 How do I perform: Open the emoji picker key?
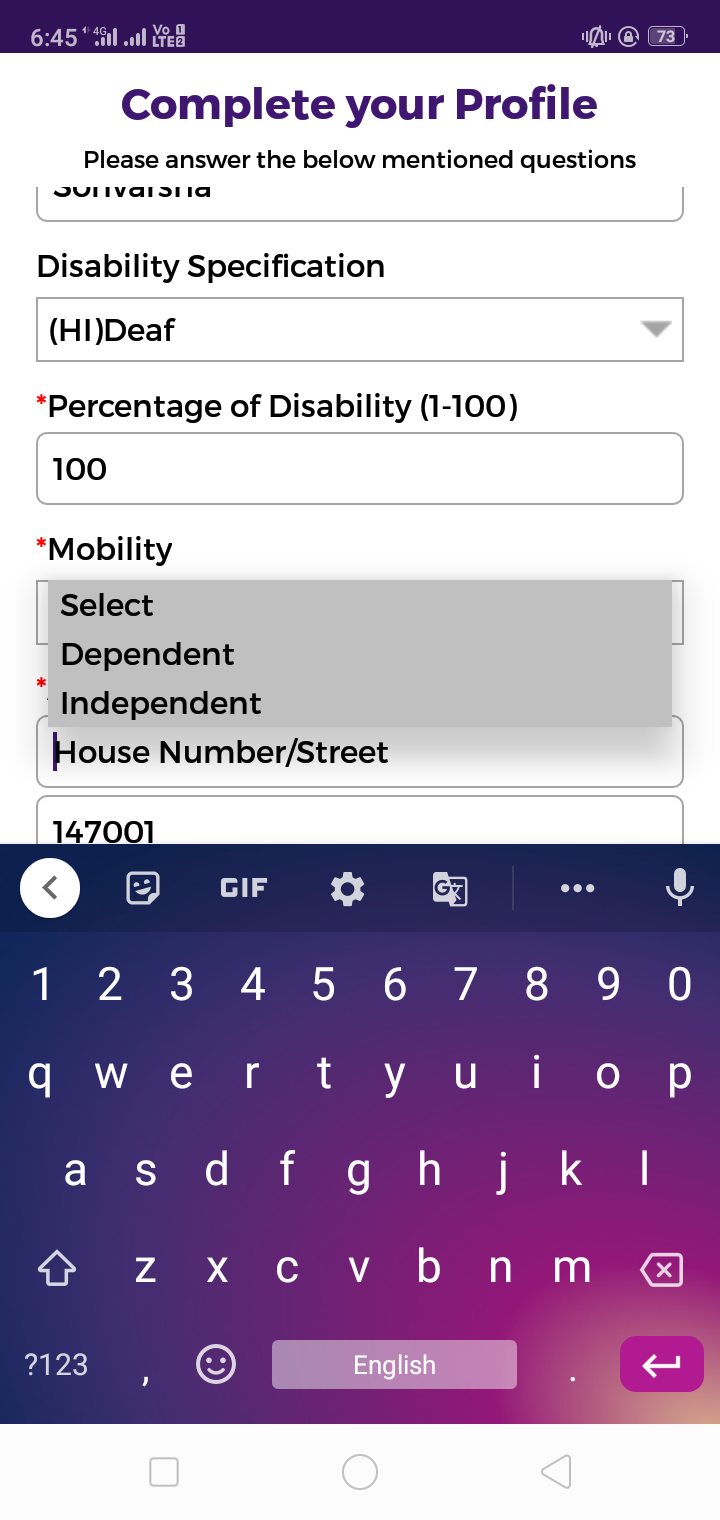tap(215, 1363)
